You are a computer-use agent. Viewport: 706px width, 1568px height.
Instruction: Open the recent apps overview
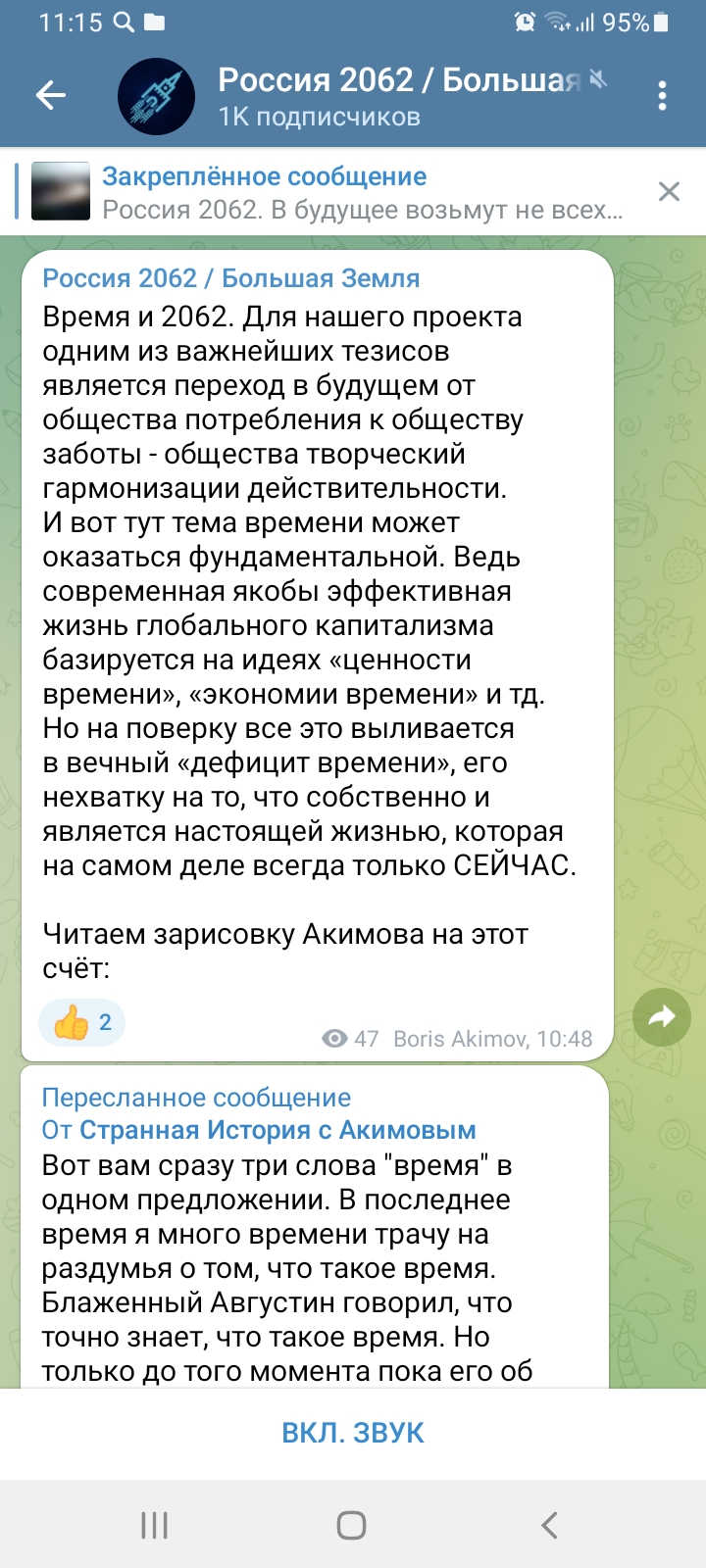(155, 1525)
